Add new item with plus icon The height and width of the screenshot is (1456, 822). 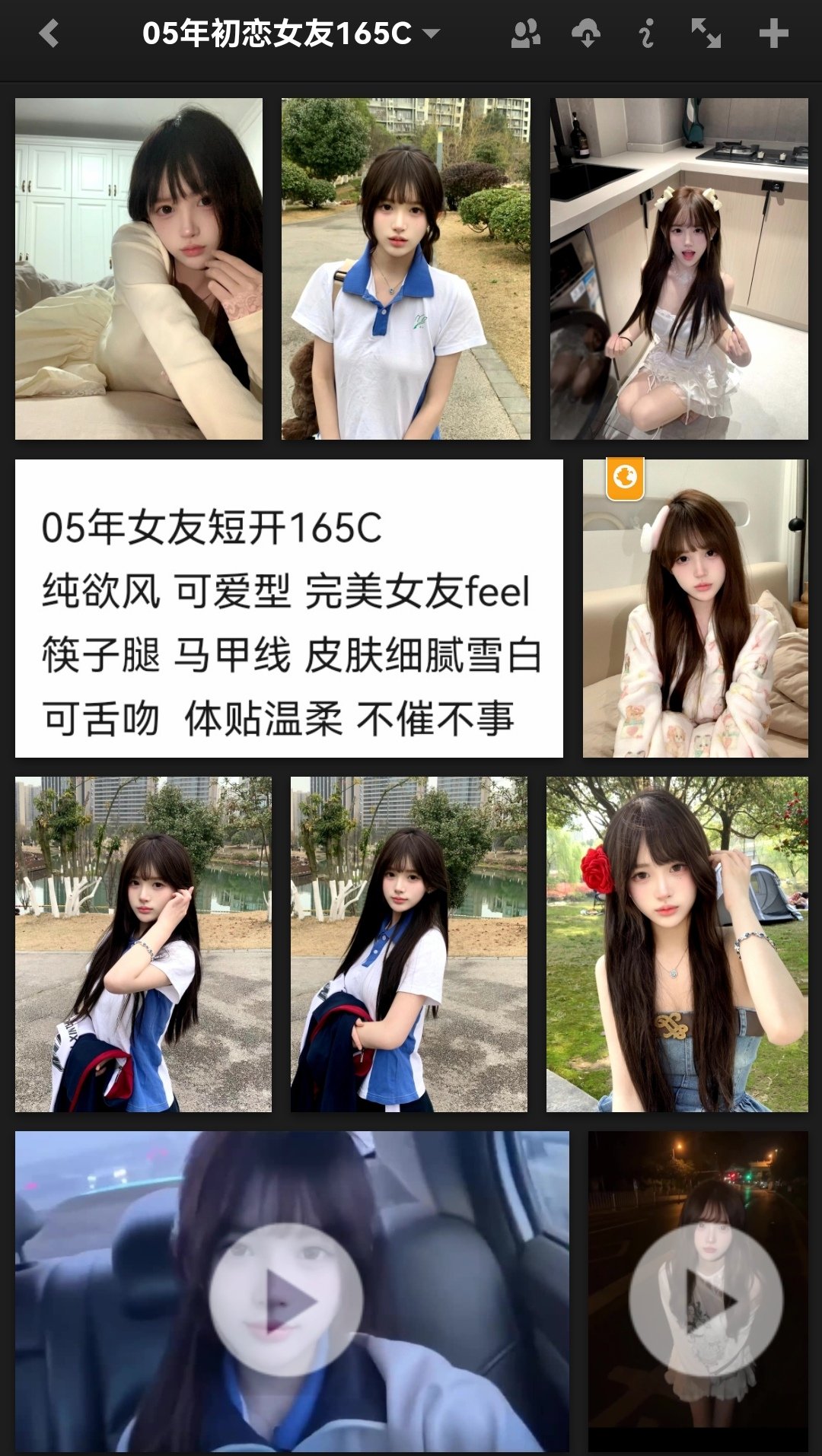773,33
